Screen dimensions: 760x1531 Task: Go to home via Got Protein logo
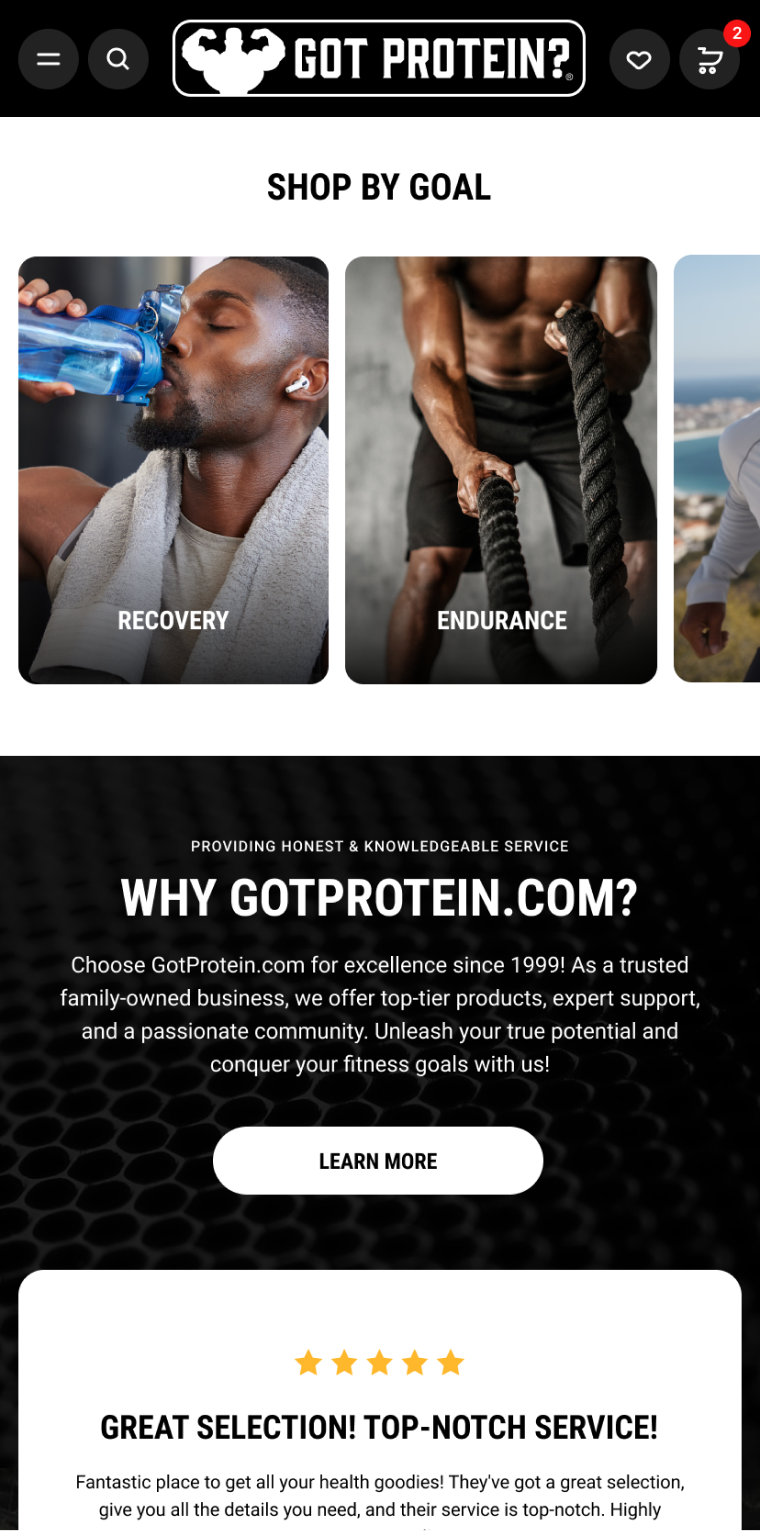[x=379, y=59]
